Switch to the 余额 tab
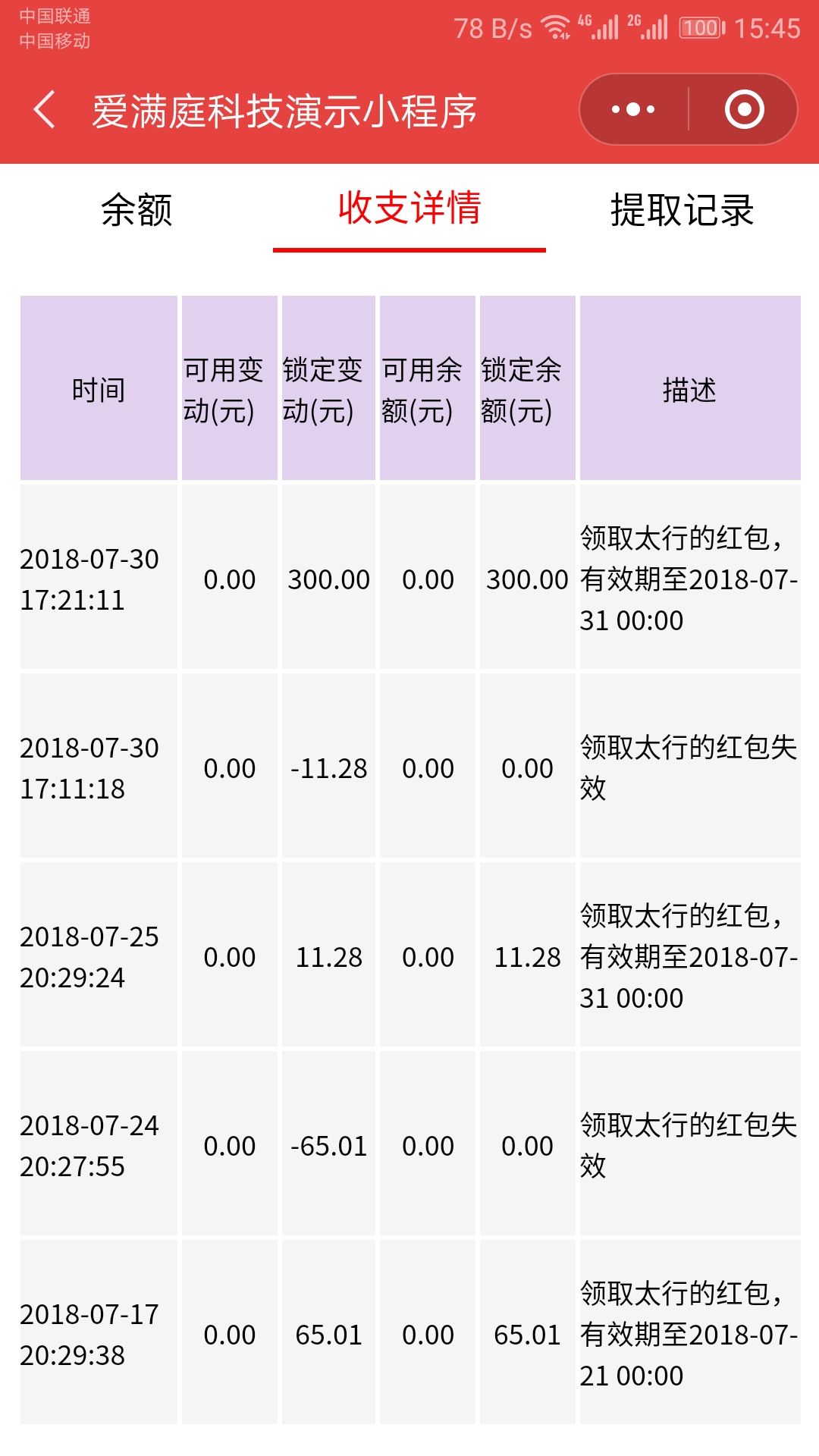Viewport: 819px width, 1456px height. [136, 209]
